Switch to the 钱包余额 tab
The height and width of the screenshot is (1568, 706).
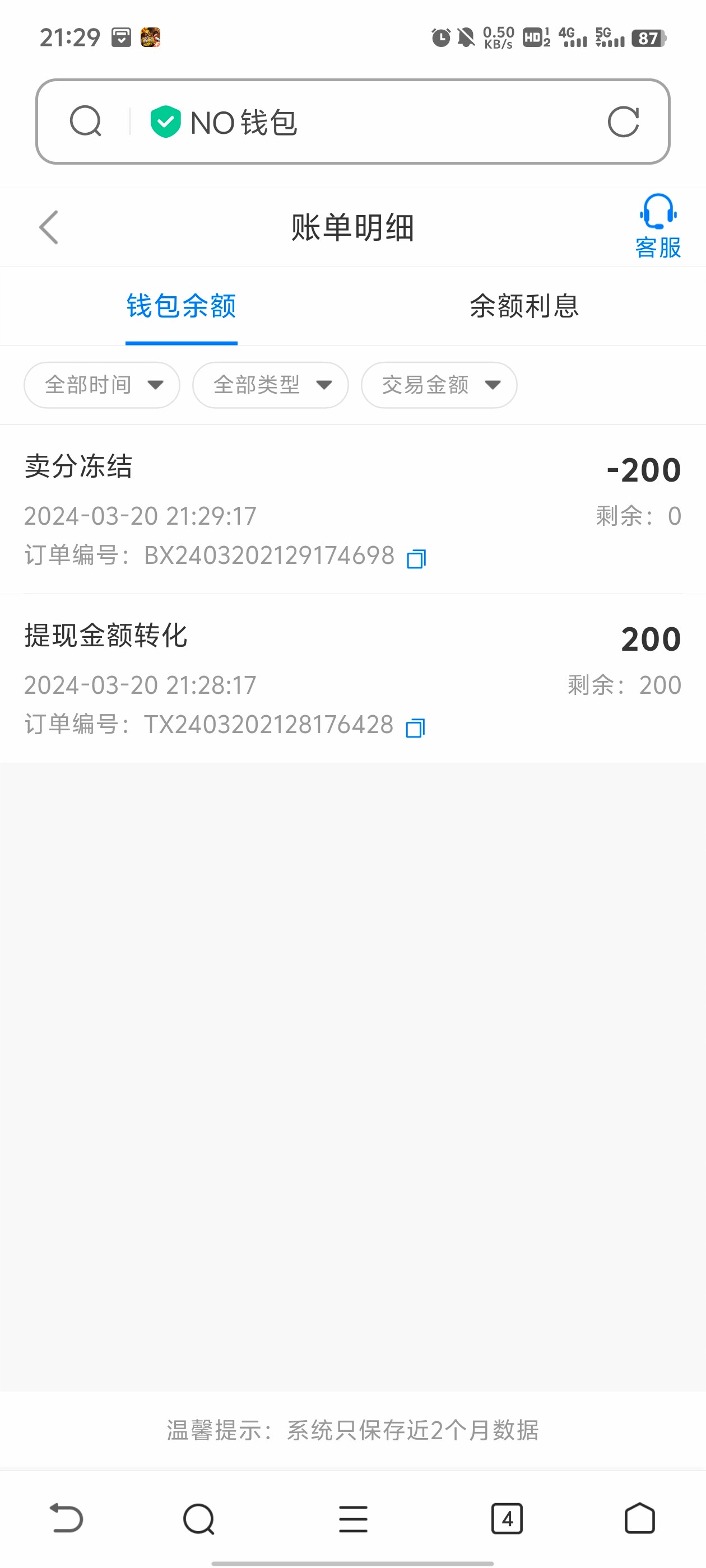pyautogui.click(x=181, y=306)
